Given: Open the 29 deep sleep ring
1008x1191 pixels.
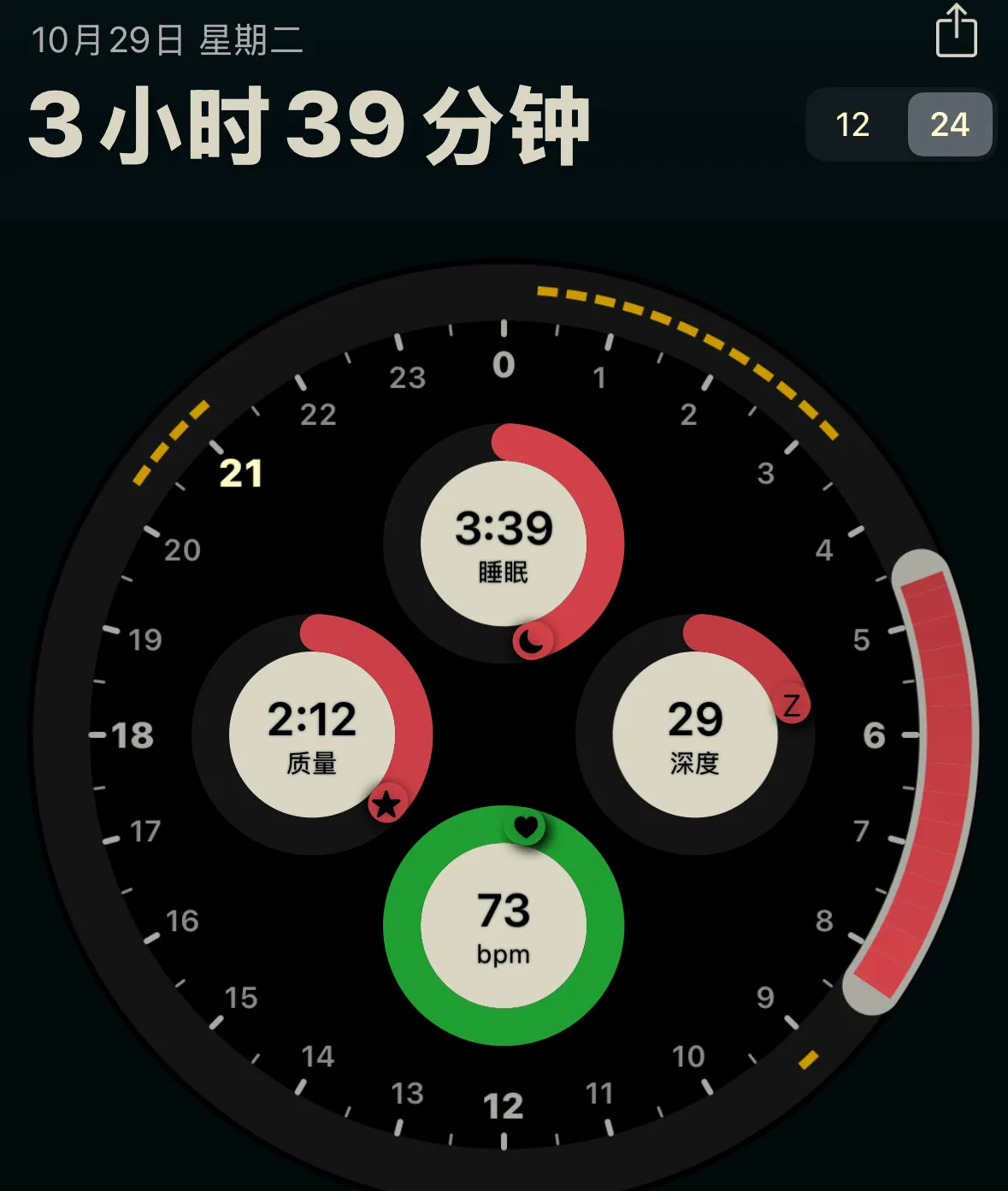Looking at the screenshot, I should pyautogui.click(x=695, y=734).
